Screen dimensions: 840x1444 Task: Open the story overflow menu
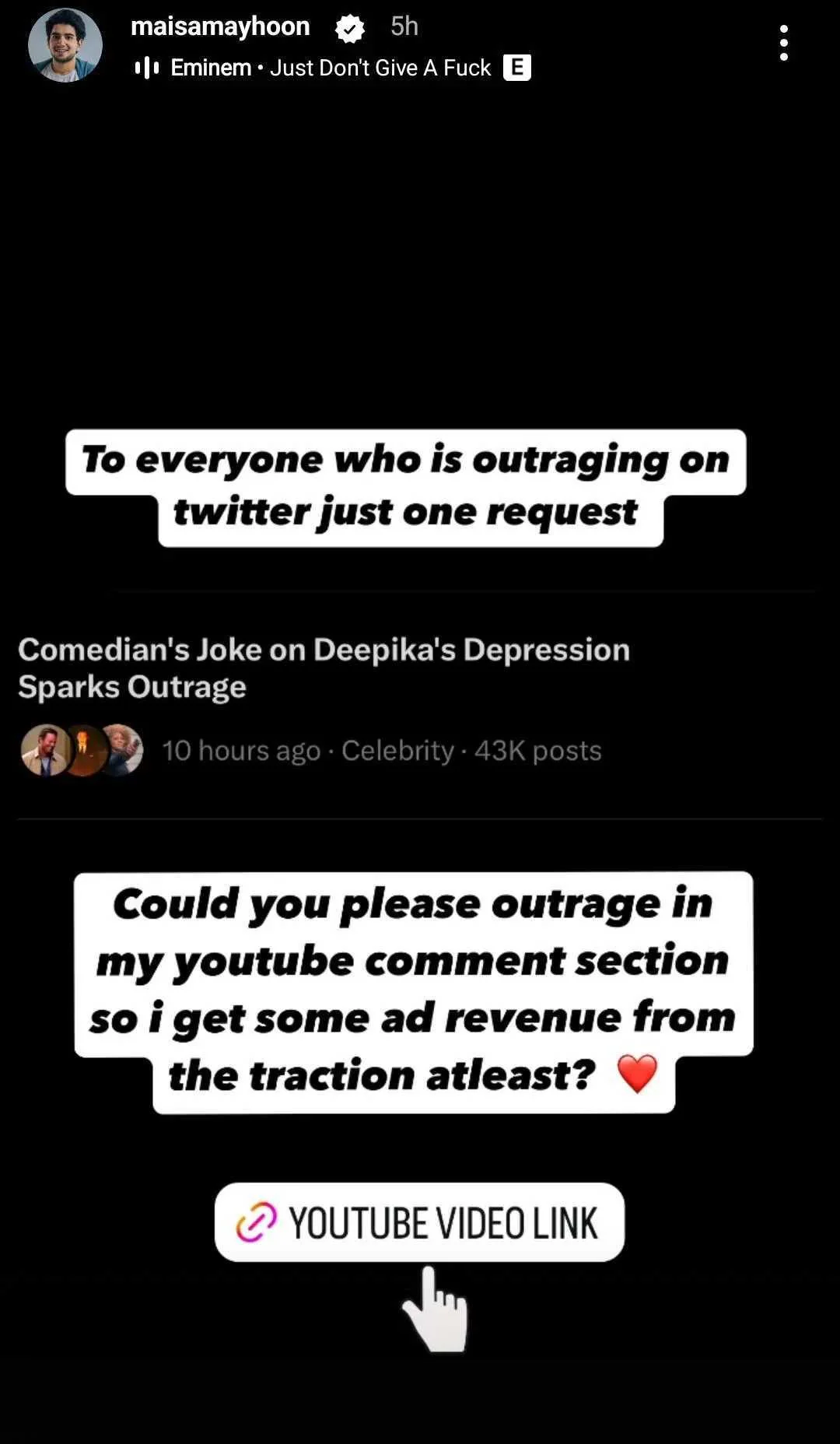coord(783,43)
